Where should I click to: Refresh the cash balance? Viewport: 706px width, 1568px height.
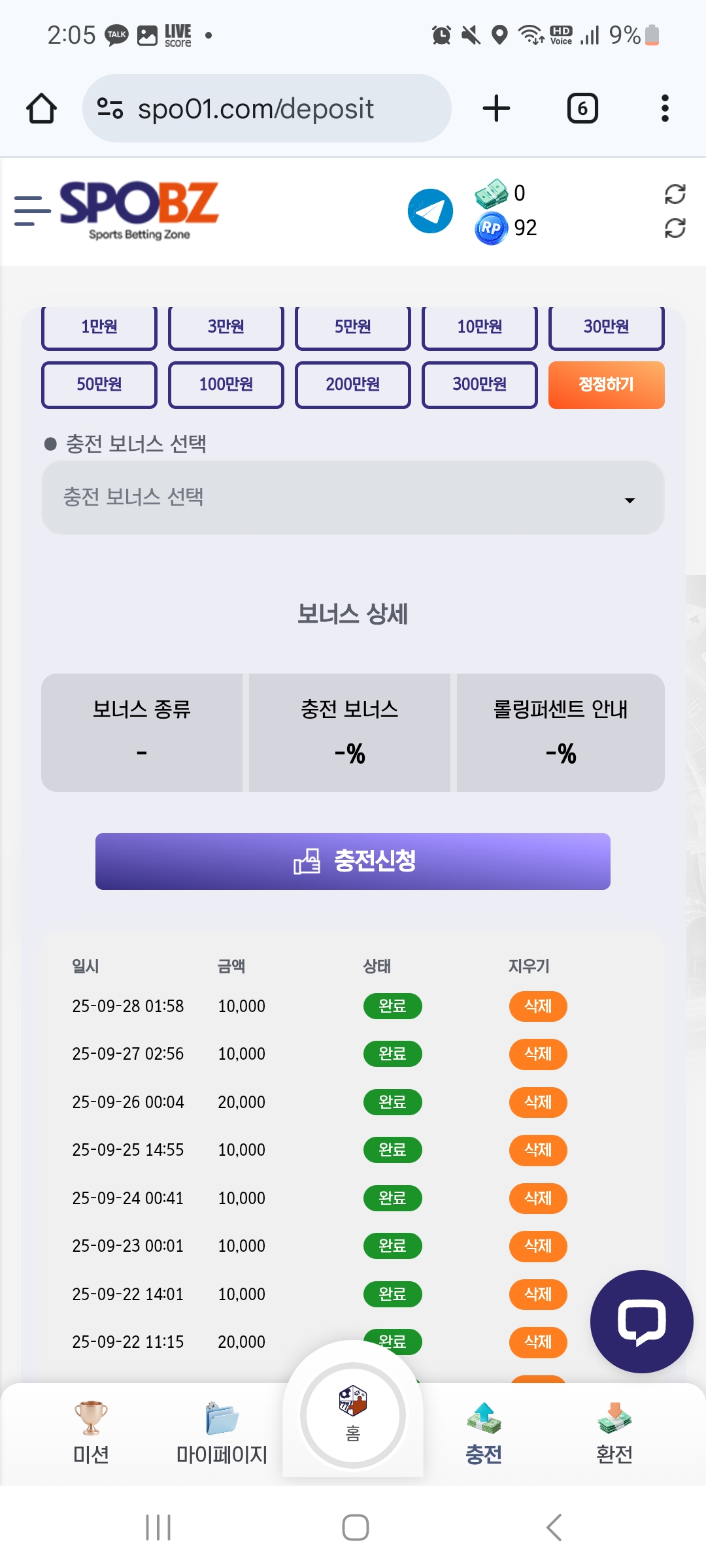pyautogui.click(x=675, y=193)
